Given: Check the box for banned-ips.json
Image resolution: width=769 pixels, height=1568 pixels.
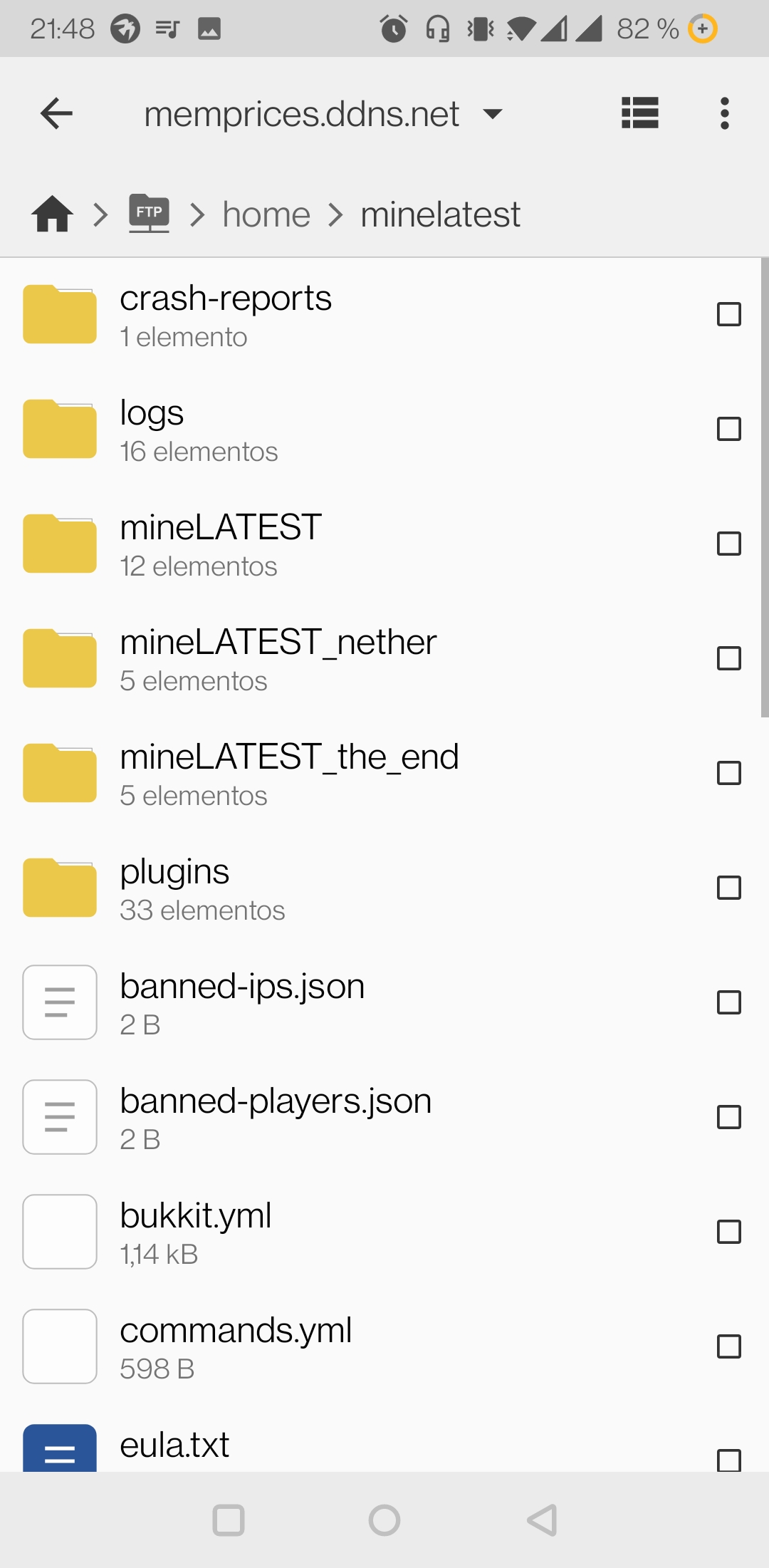Looking at the screenshot, I should pyautogui.click(x=728, y=1002).
